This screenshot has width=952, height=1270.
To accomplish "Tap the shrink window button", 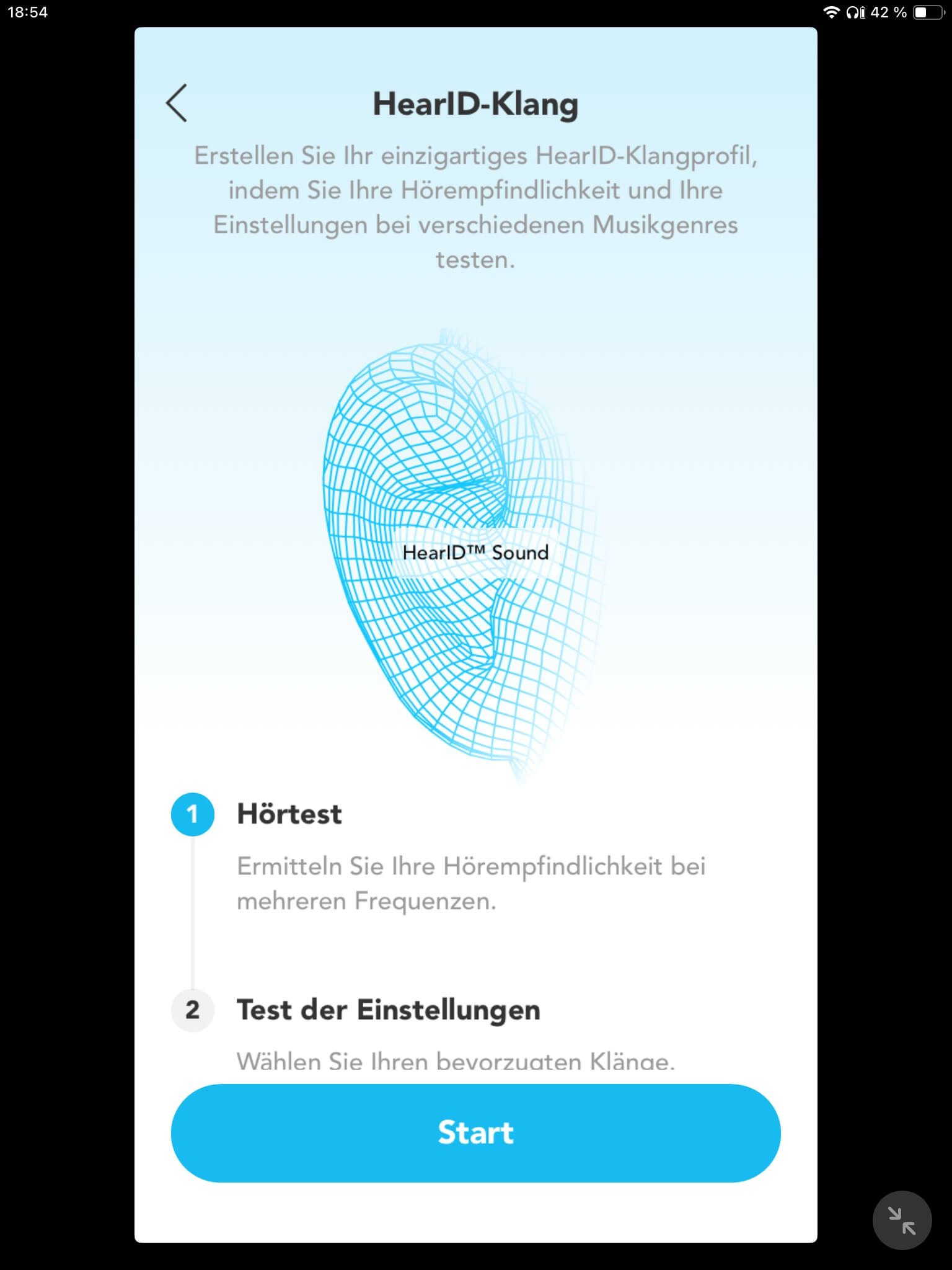I will (901, 1220).
